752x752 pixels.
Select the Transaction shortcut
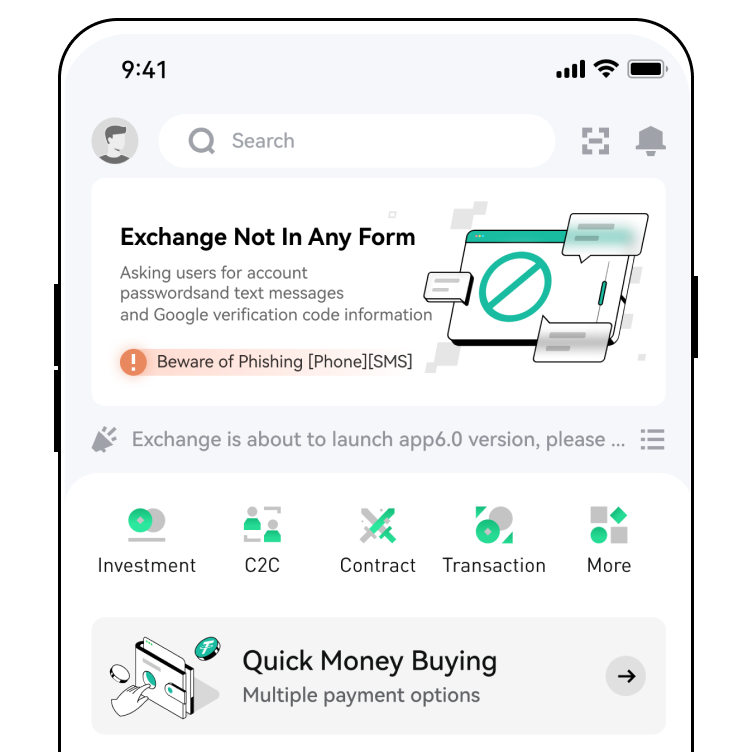(494, 540)
